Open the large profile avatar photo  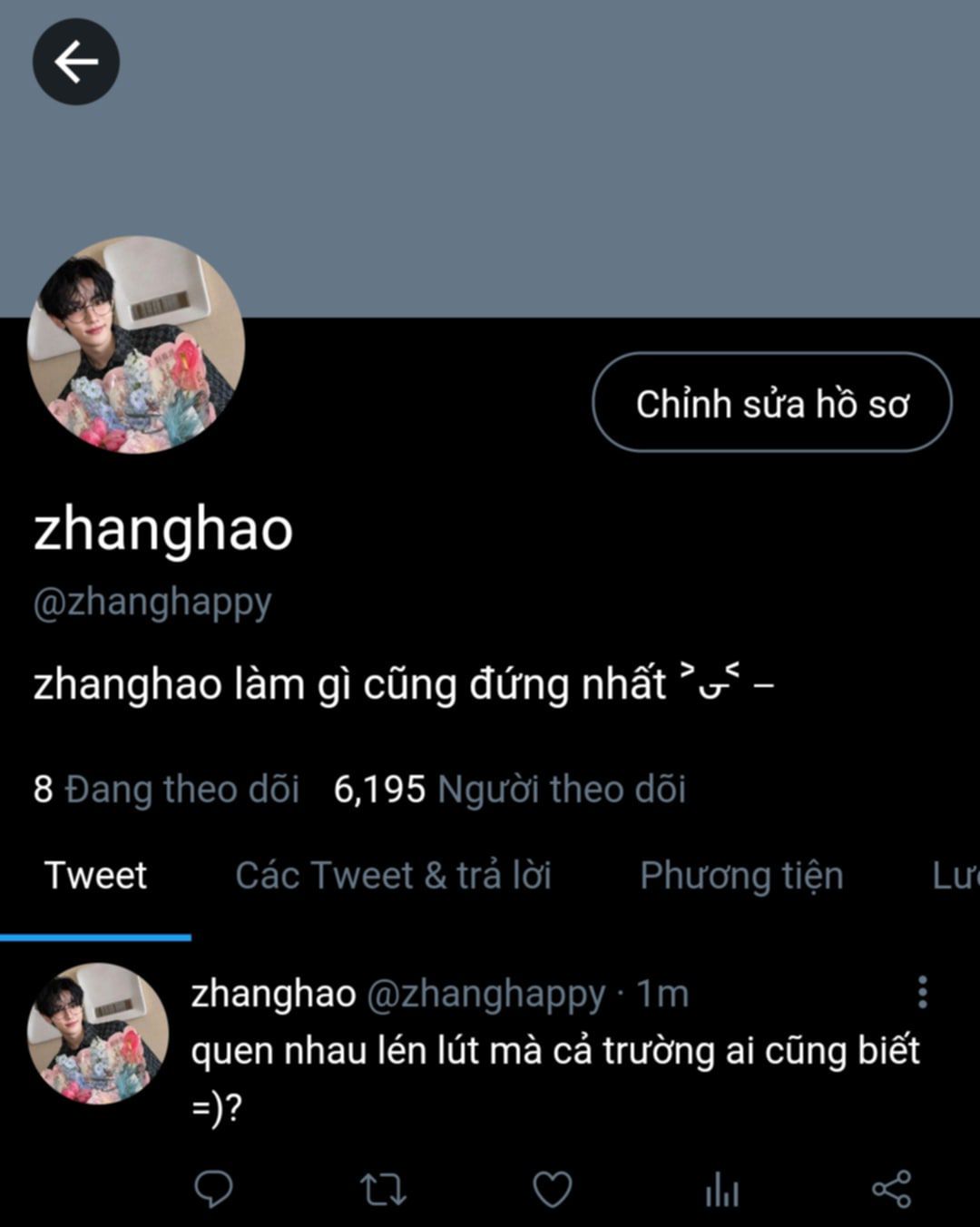pyautogui.click(x=136, y=345)
